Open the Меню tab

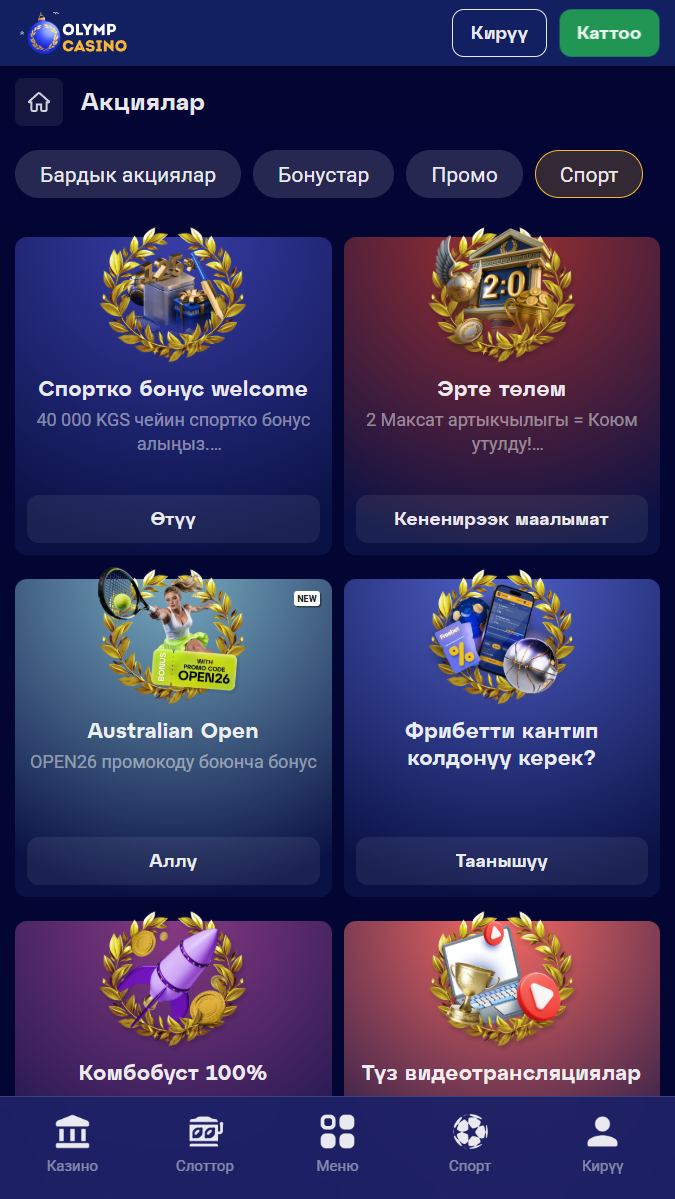tap(337, 1145)
